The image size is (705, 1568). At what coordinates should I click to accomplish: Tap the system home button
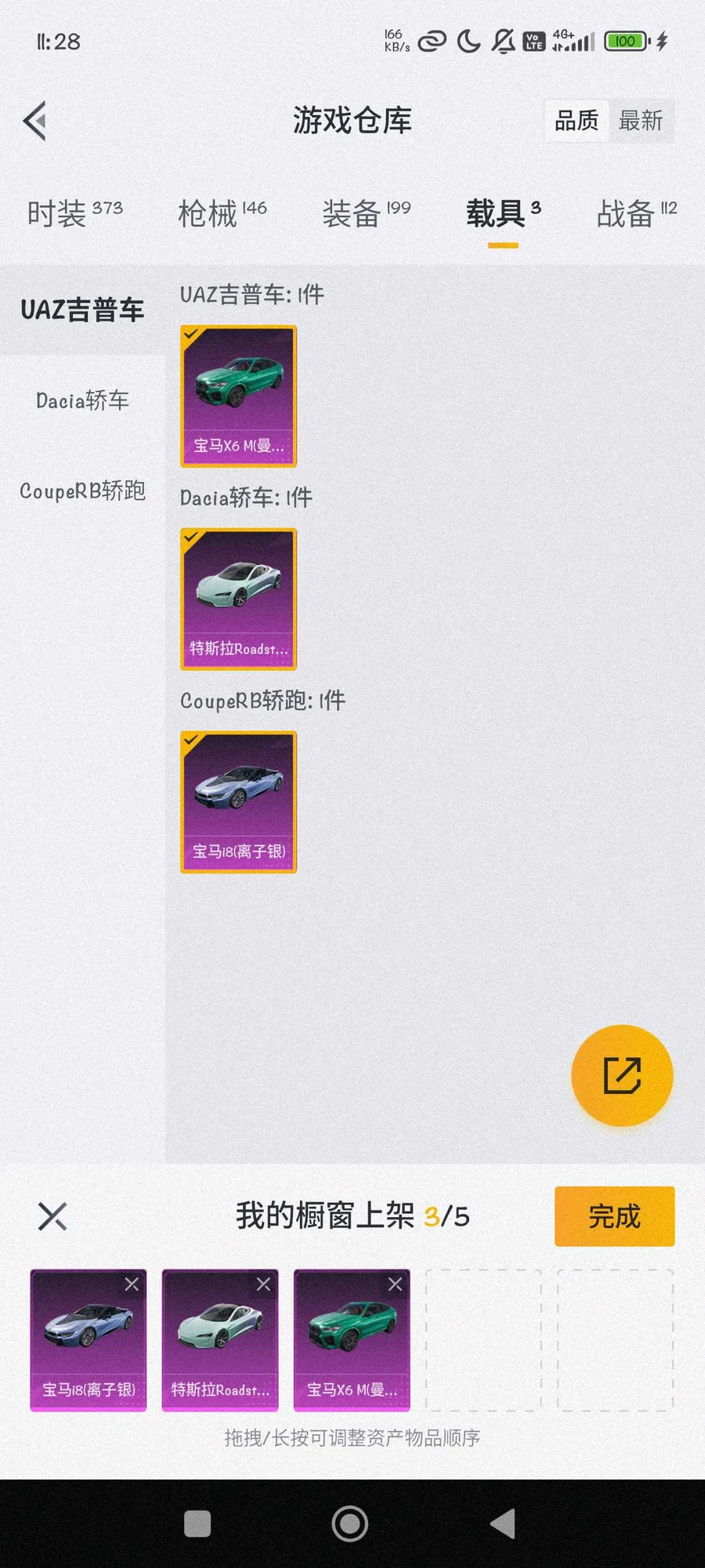pos(350,1524)
